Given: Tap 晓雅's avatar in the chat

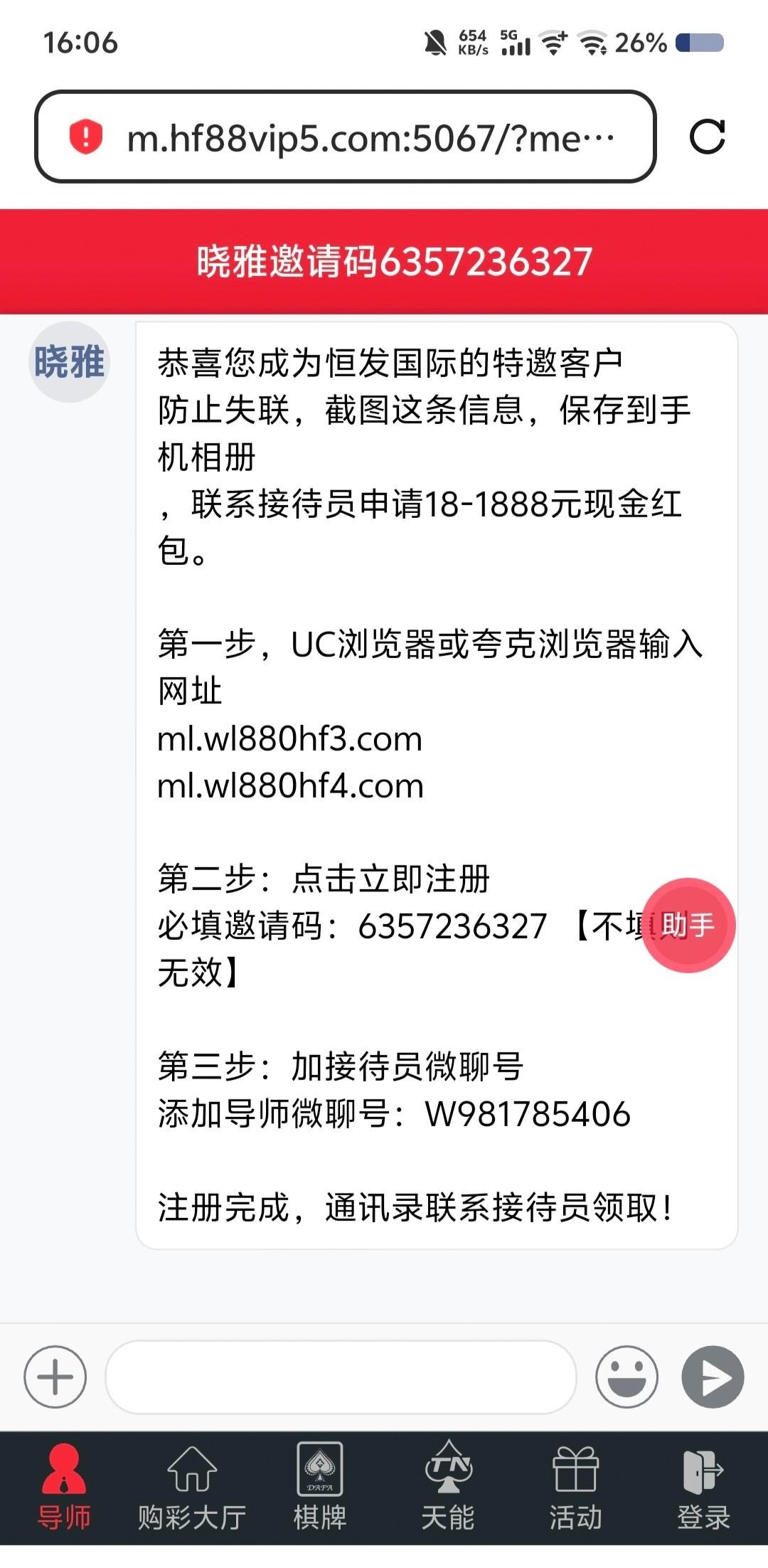Looking at the screenshot, I should coord(69,362).
